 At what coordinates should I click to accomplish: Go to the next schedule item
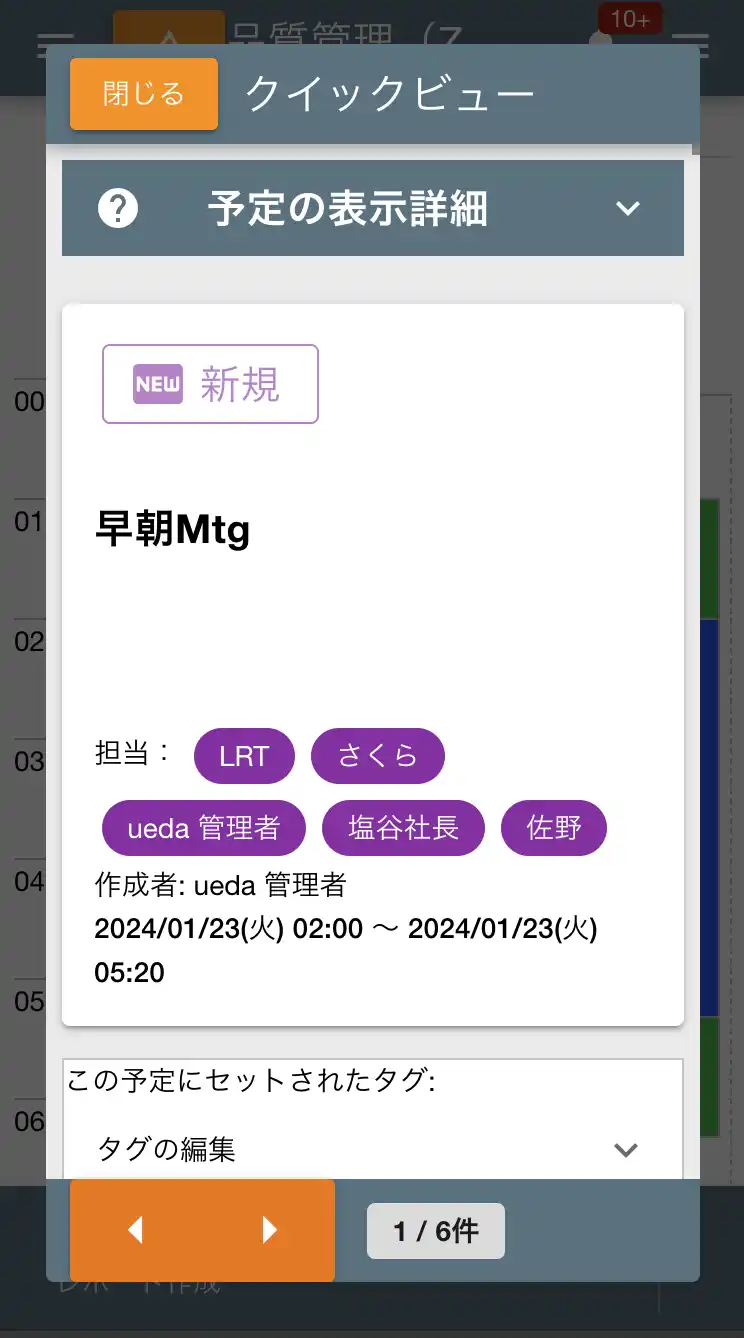click(x=268, y=1230)
